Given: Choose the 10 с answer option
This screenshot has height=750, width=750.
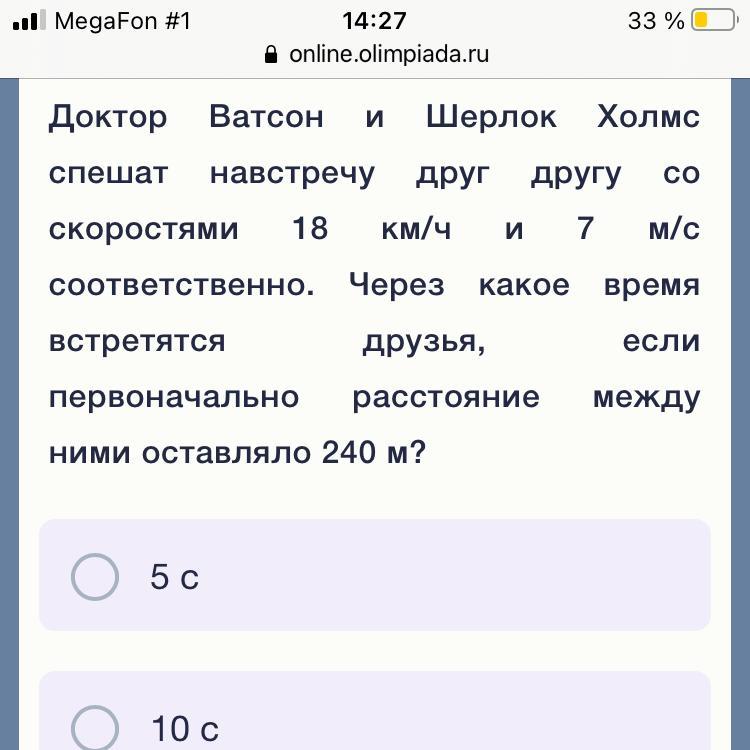Looking at the screenshot, I should (96, 727).
